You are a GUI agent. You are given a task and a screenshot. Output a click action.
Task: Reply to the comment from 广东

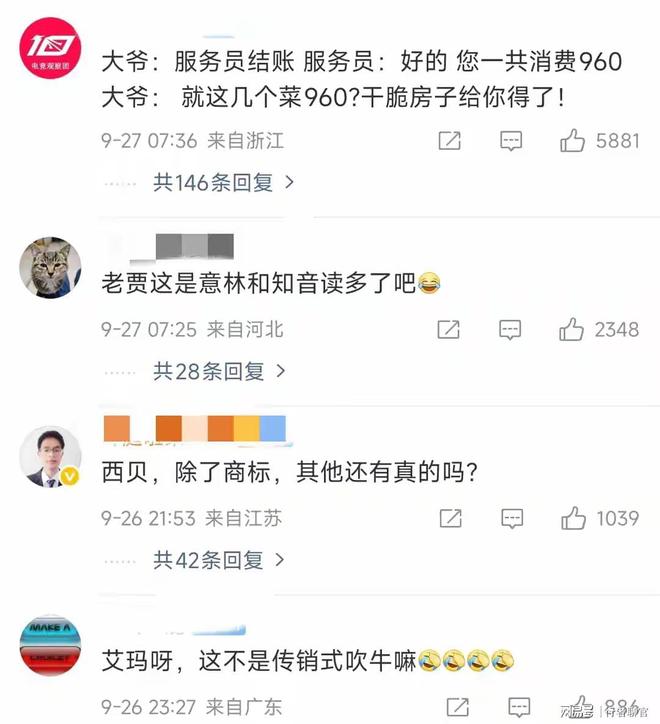point(511,706)
